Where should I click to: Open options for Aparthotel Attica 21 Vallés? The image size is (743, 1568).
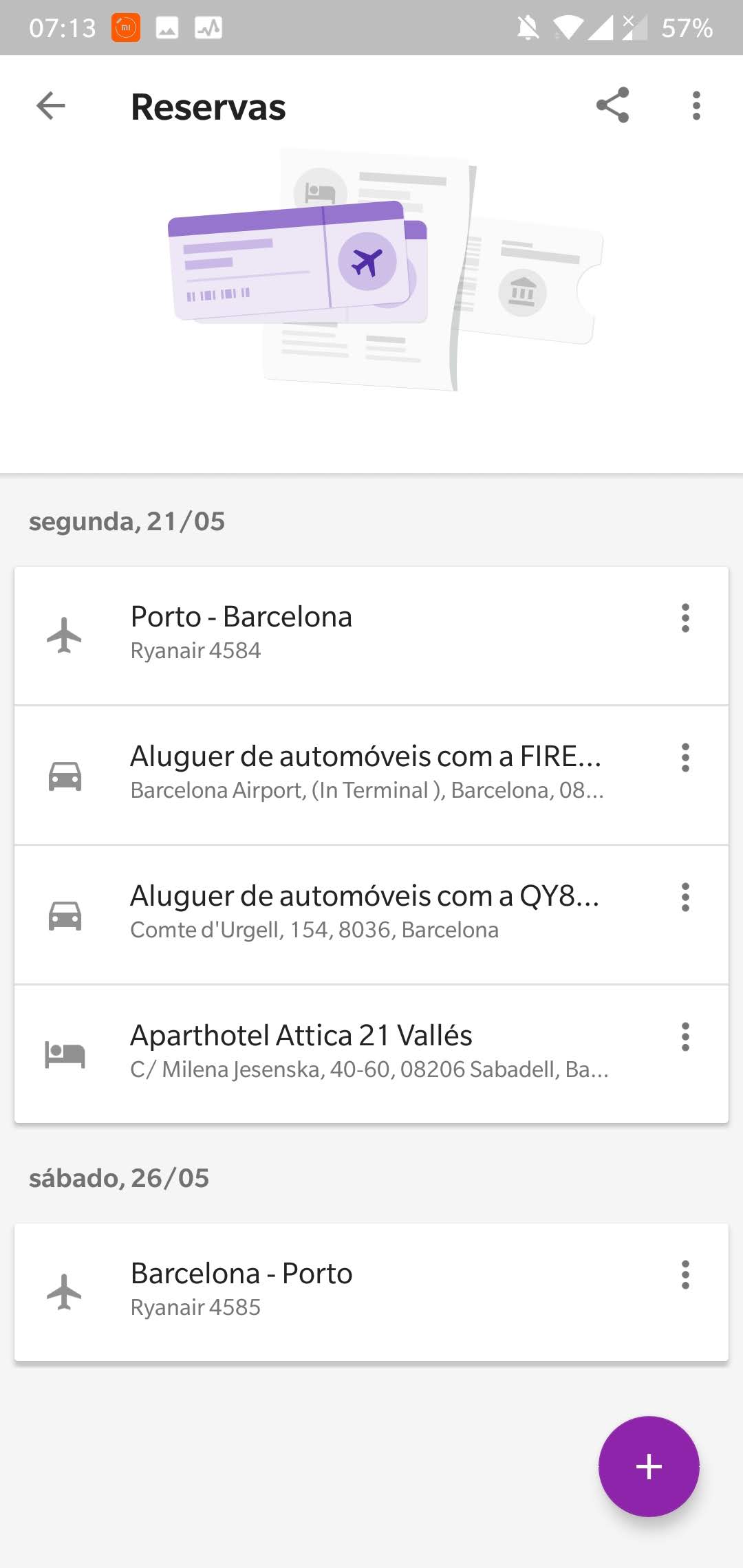click(685, 1037)
